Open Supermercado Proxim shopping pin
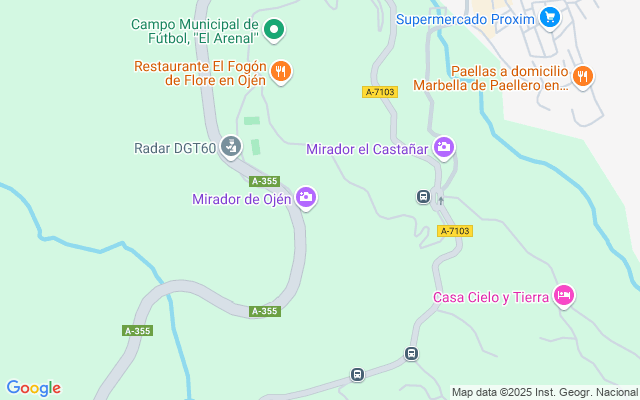Viewport: 640px width, 400px height. point(548,18)
